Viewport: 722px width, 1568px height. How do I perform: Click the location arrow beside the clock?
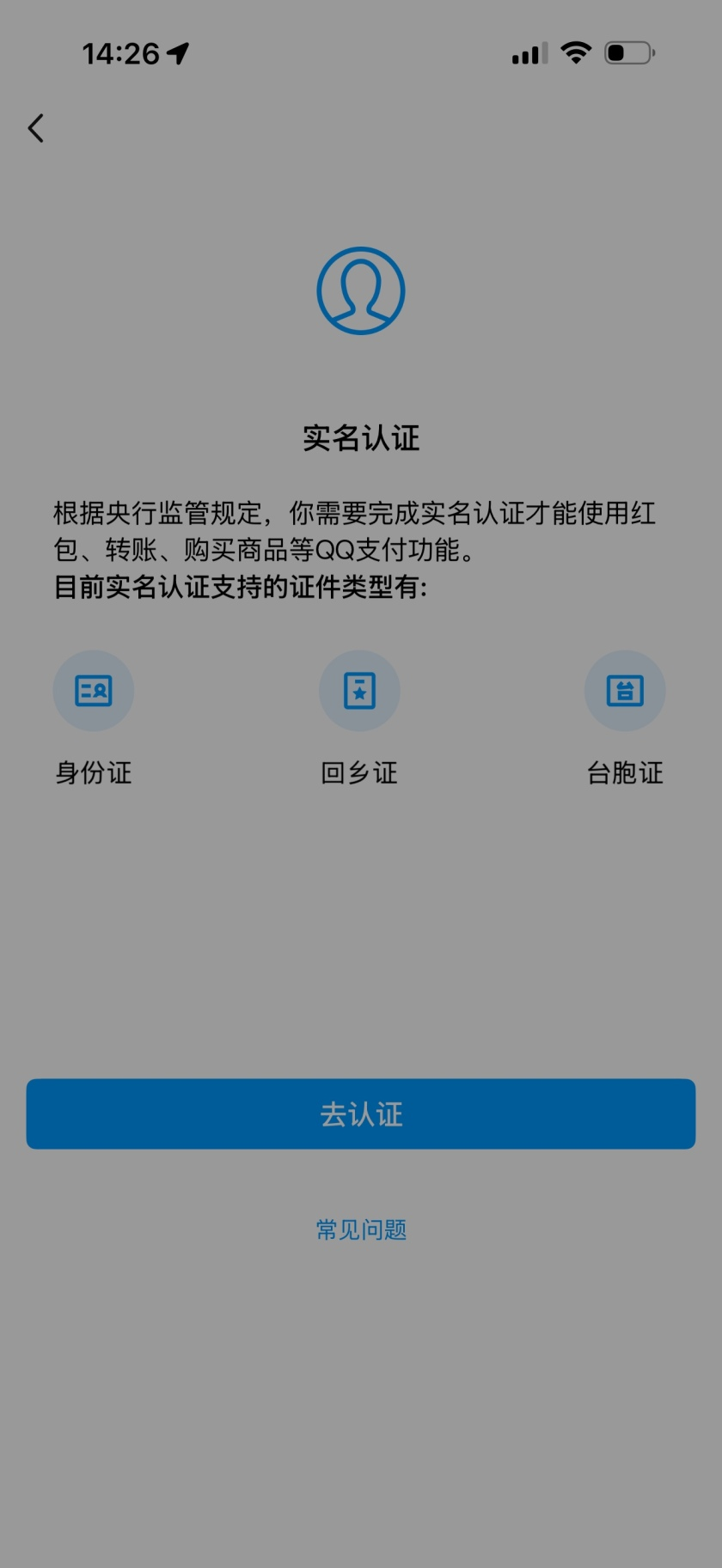(178, 52)
